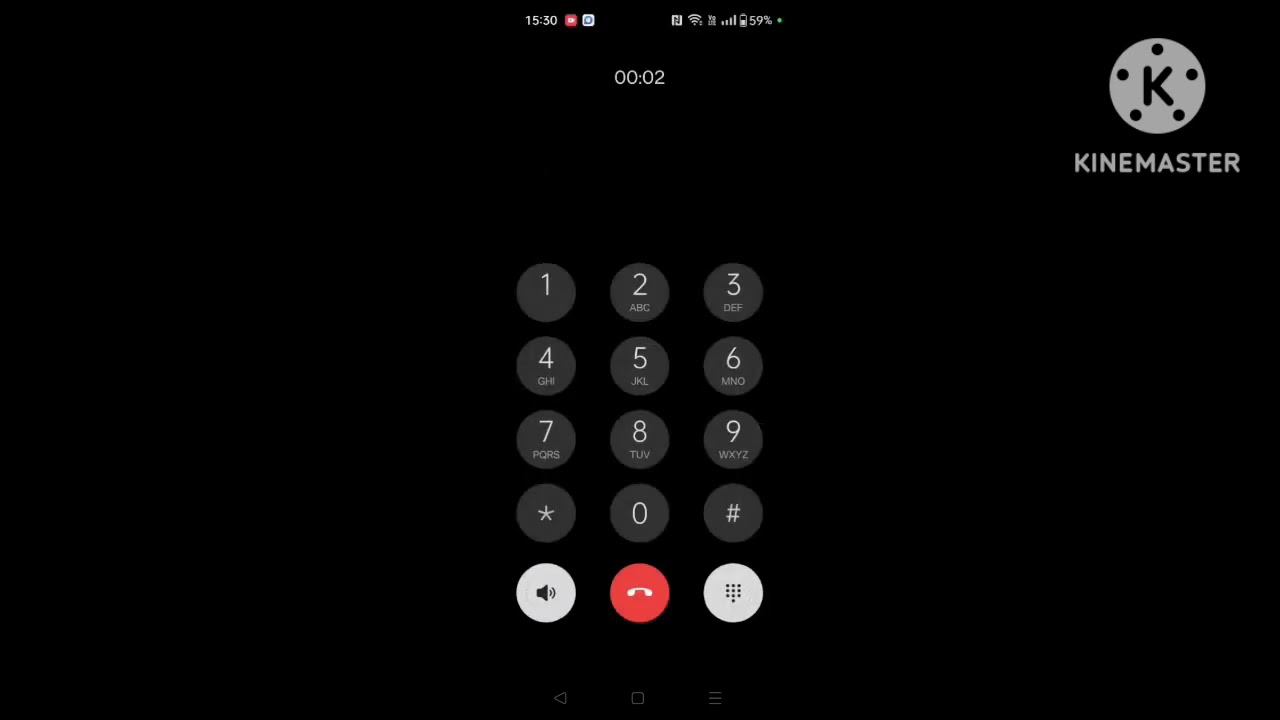1280x720 pixels.
Task: Enter digit 5 JKL
Action: click(640, 366)
